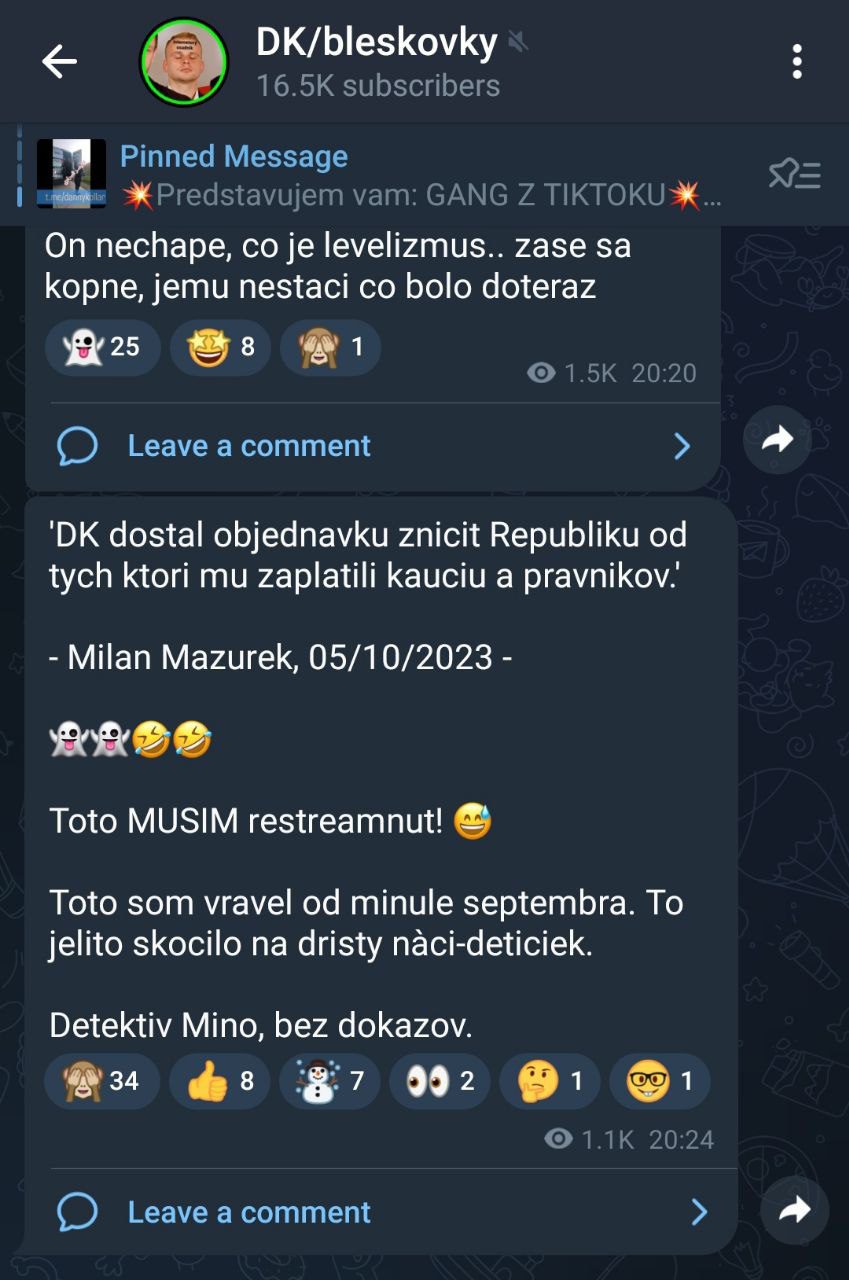
Task: Select the snowman reaction with 7
Action: [330, 1081]
